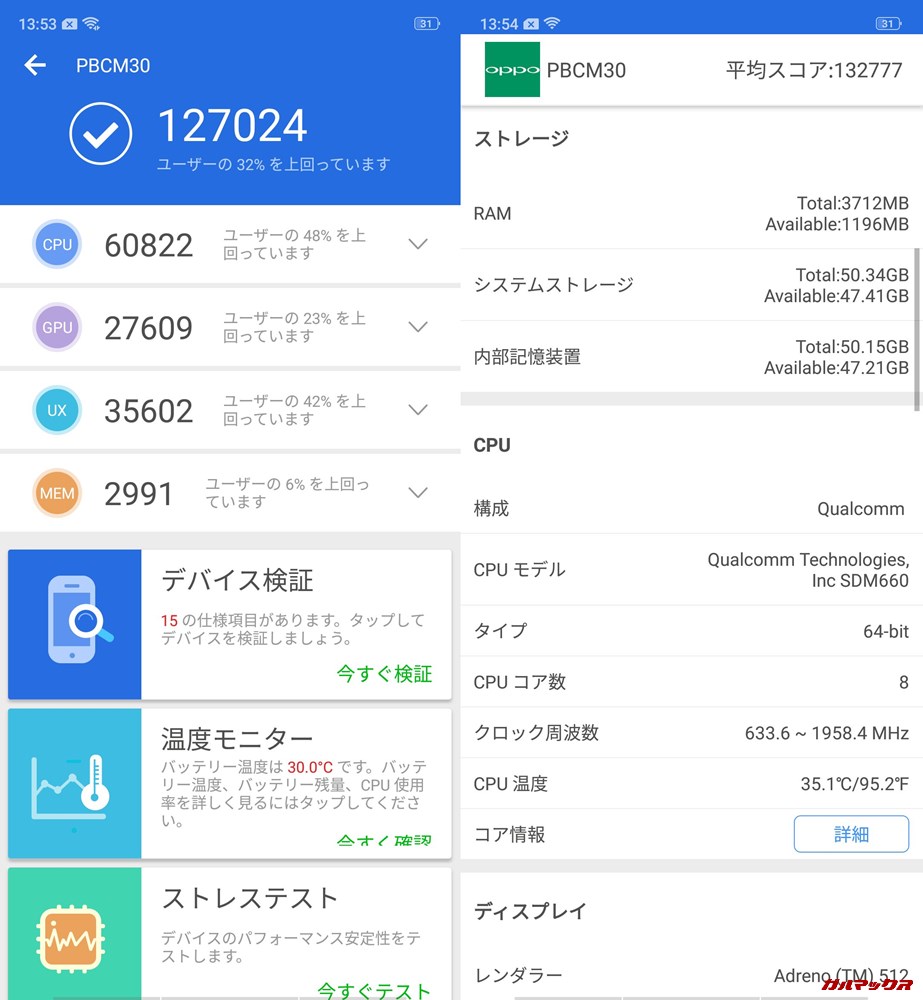Tap the blue checkmark score badge
This screenshot has height=1000, width=923.
[x=100, y=133]
